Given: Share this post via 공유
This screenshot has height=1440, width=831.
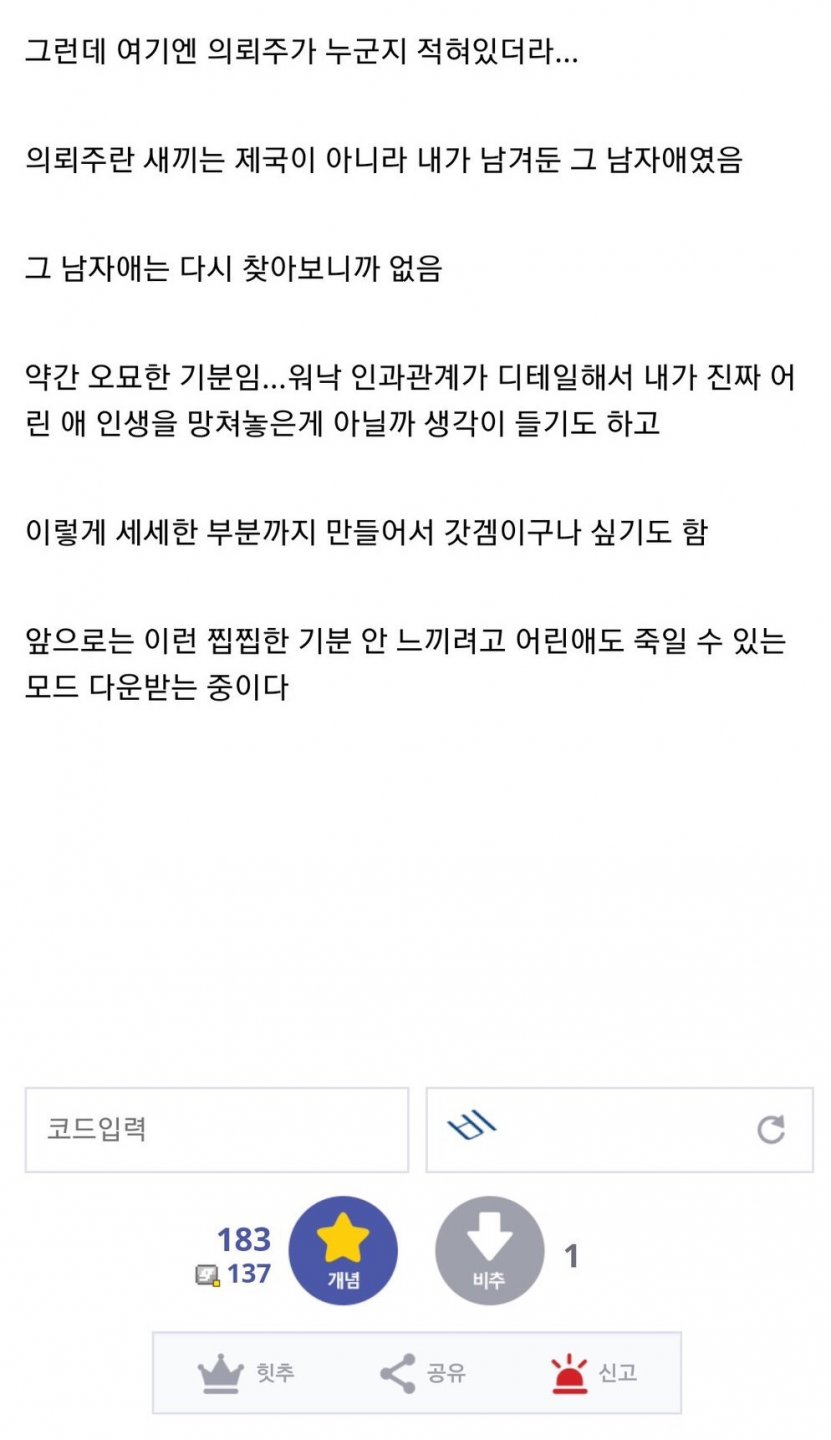Looking at the screenshot, I should (423, 1373).
